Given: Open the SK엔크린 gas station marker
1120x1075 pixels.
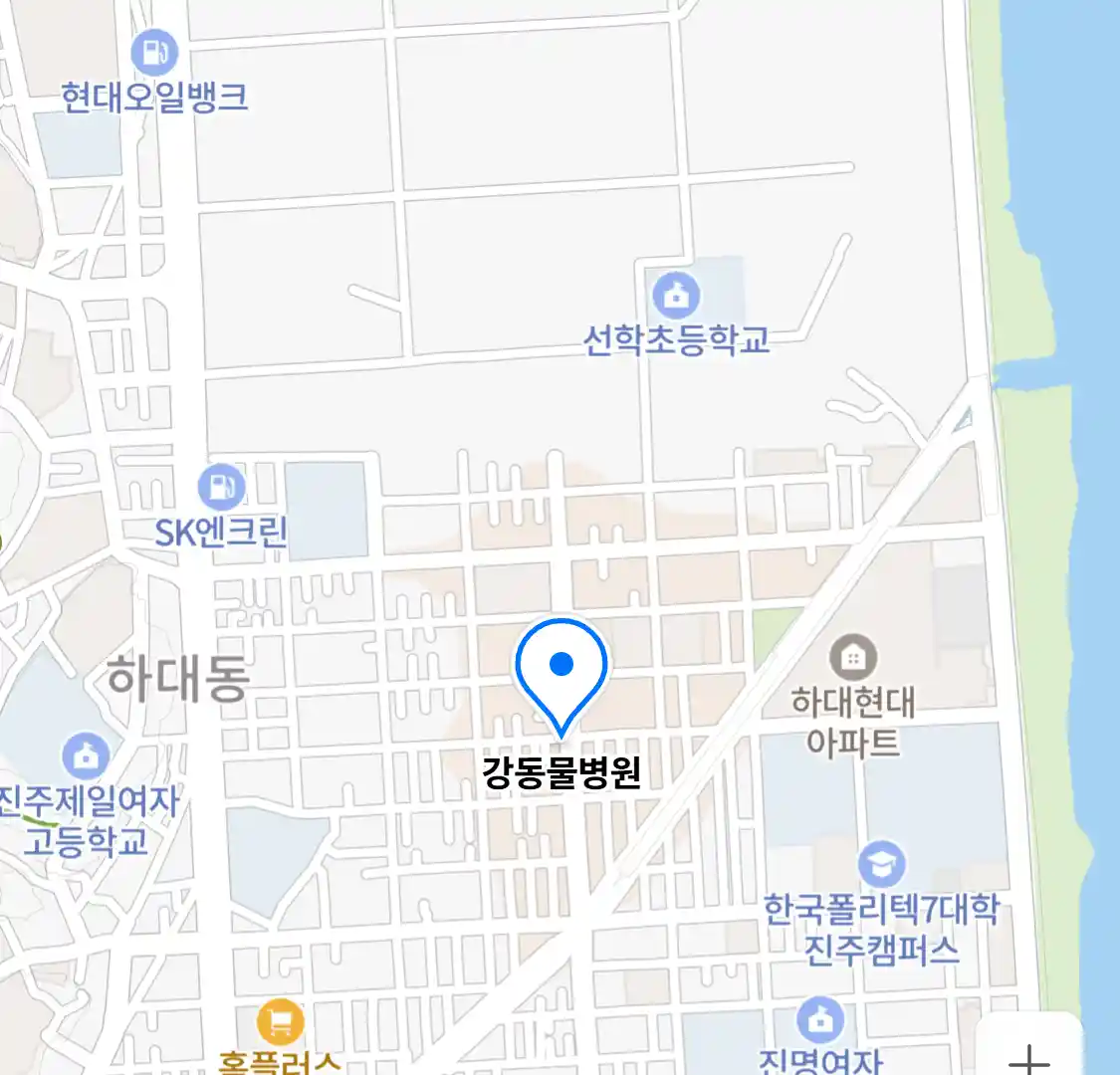Looking at the screenshot, I should [221, 487].
